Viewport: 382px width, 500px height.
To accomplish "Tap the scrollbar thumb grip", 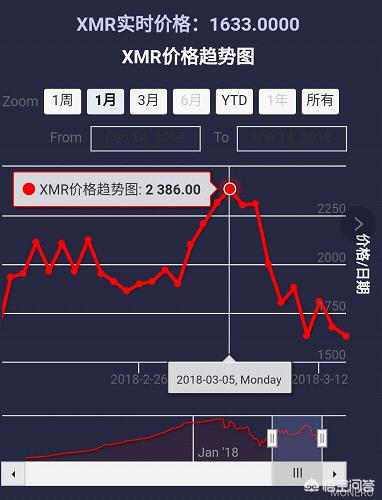I will coord(298,473).
